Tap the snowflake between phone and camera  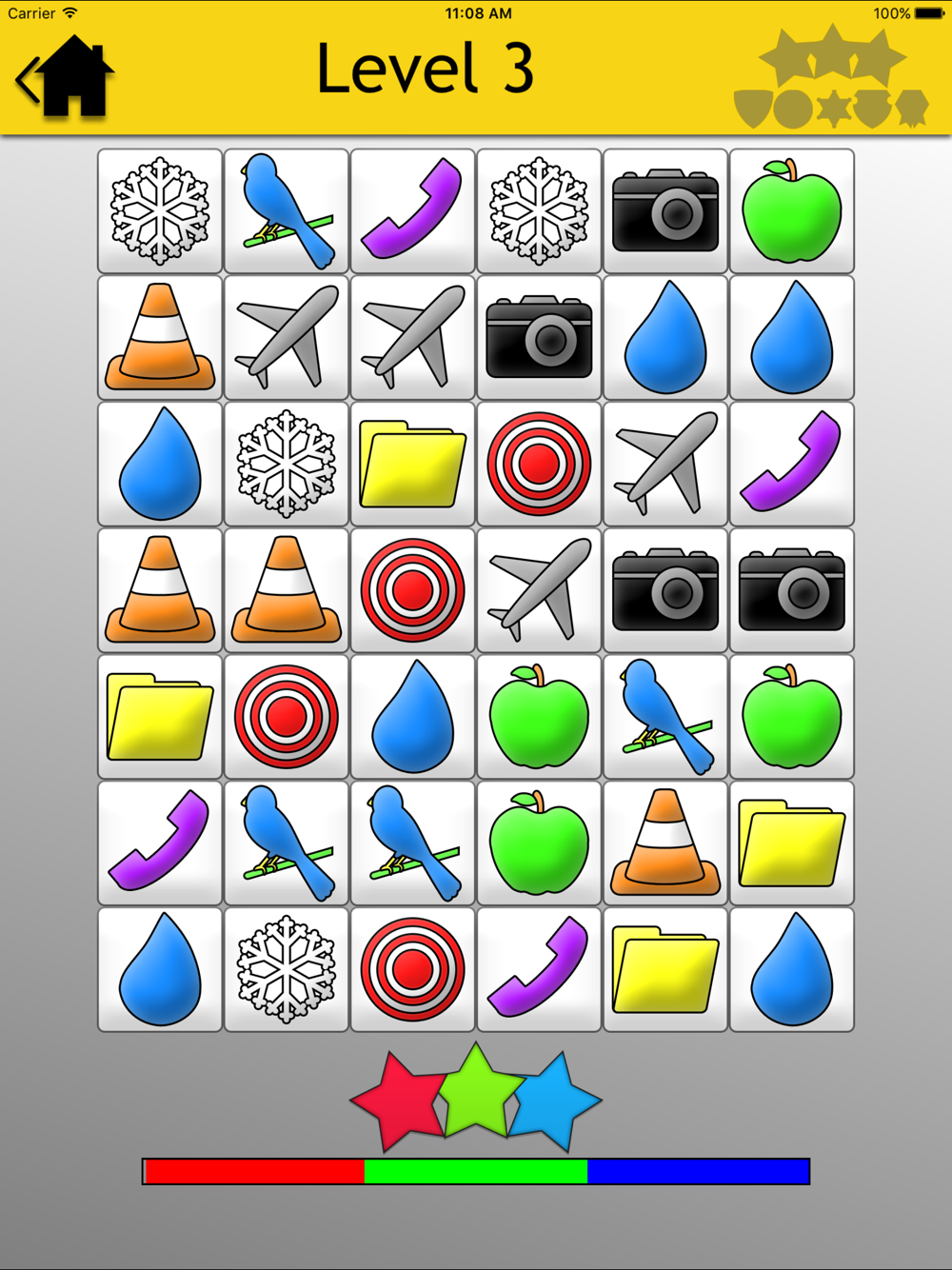click(539, 210)
